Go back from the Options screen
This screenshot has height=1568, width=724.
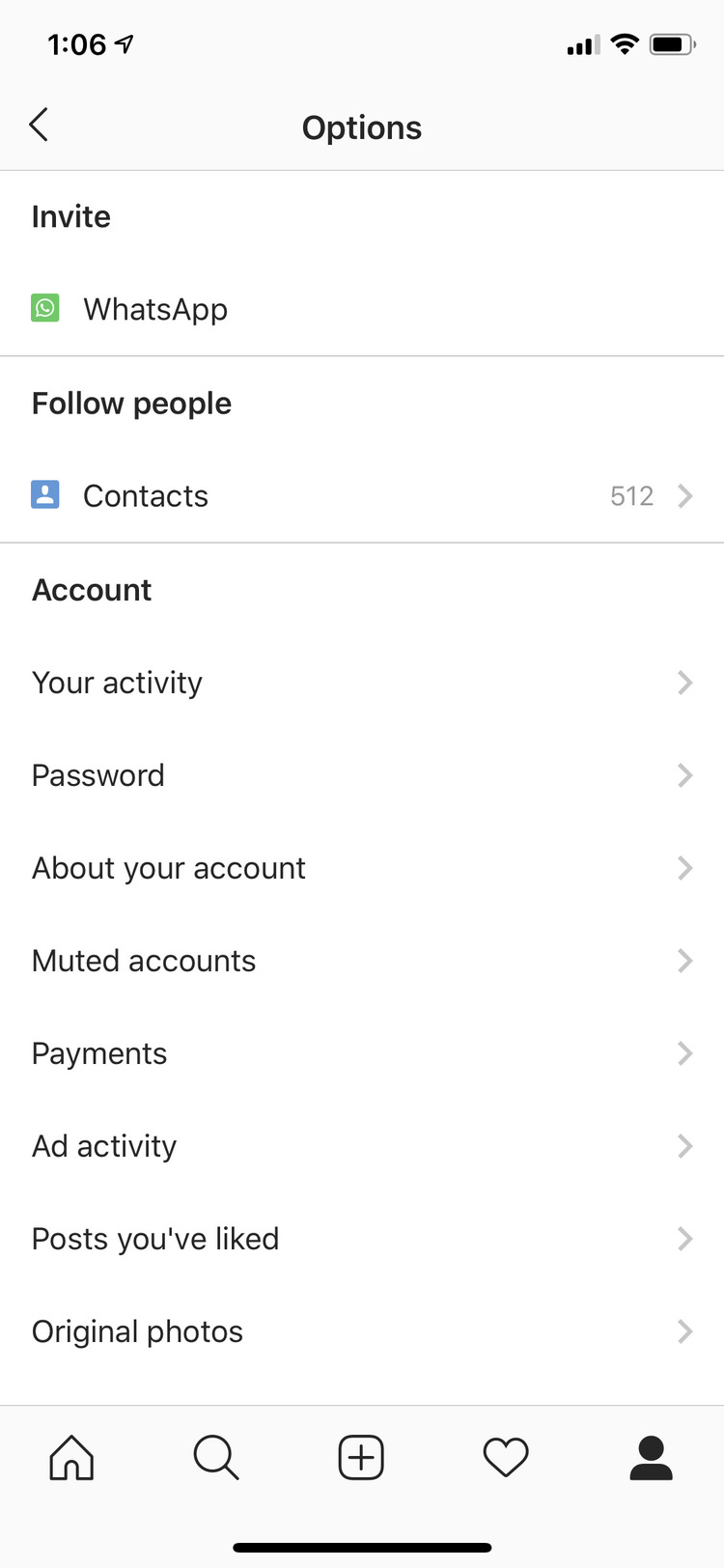click(x=39, y=126)
